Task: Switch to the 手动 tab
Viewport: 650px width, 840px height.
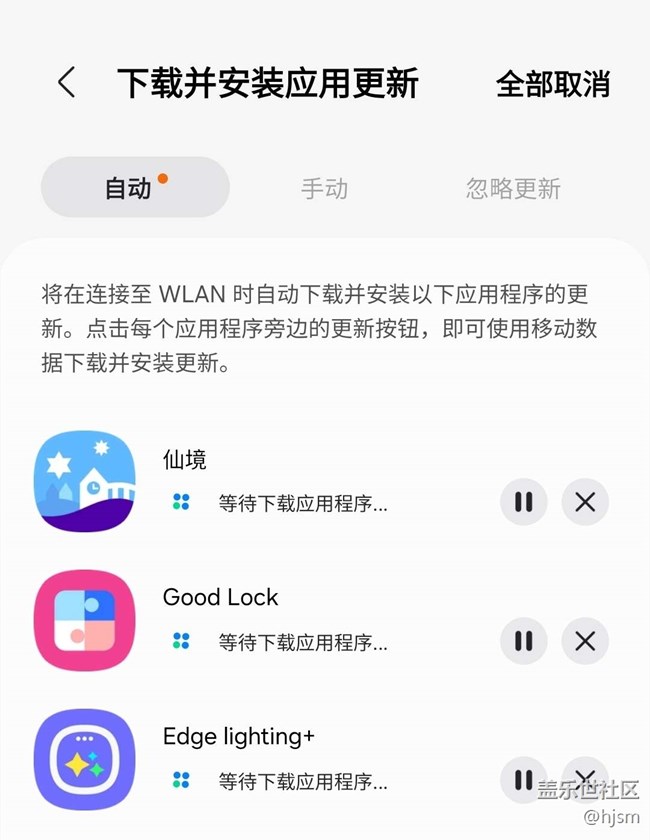Action: pyautogui.click(x=324, y=188)
